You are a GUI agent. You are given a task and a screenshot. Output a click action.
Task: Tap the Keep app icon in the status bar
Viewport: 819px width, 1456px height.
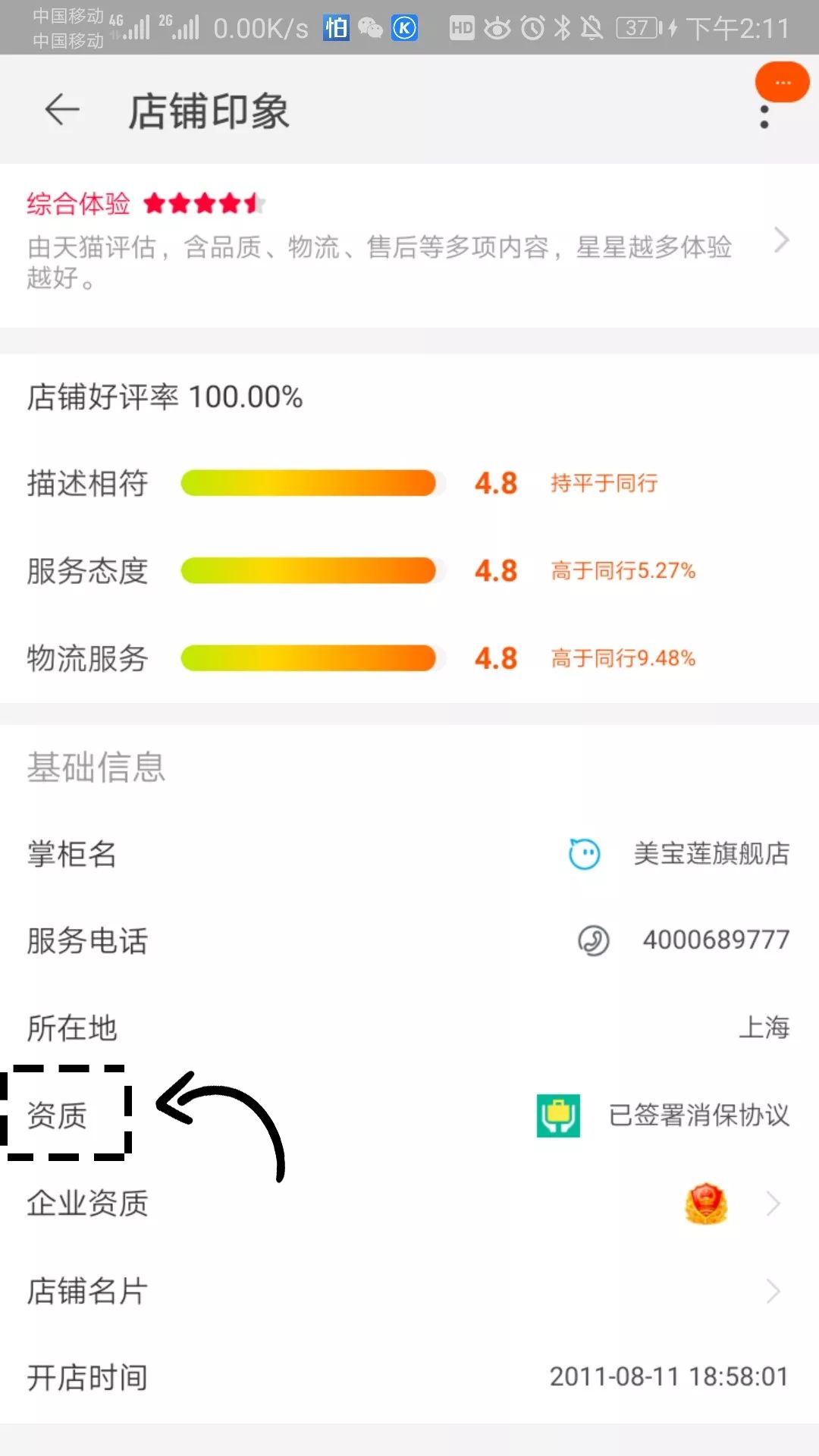click(x=404, y=28)
